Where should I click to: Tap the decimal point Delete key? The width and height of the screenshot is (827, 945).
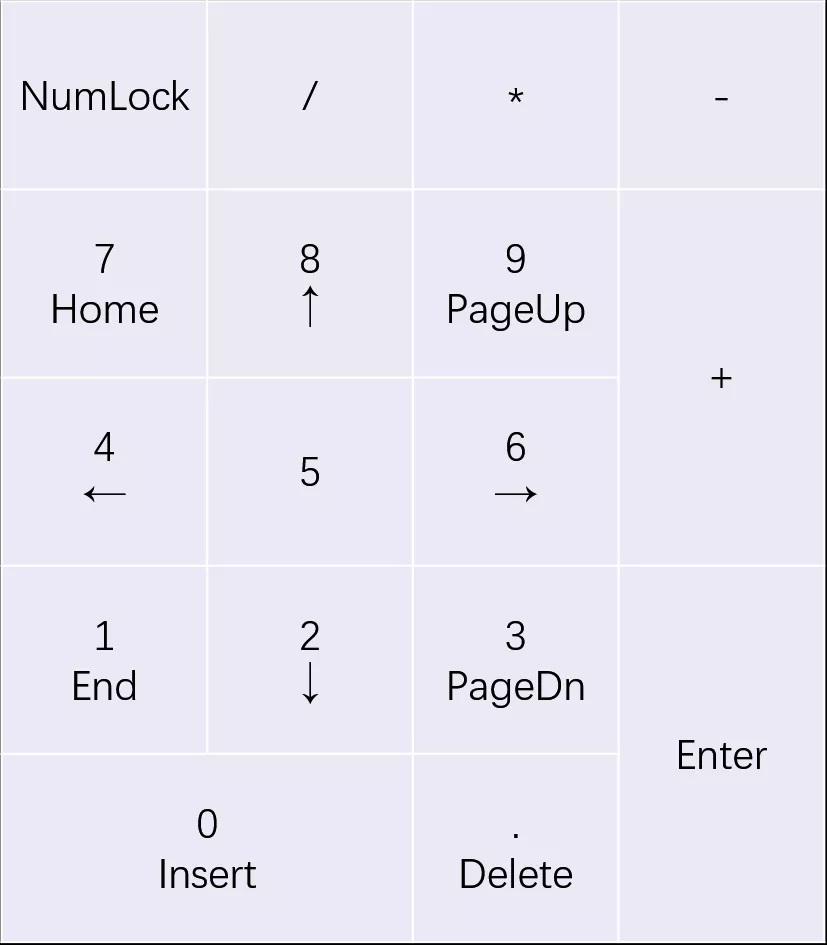pyautogui.click(x=515, y=848)
